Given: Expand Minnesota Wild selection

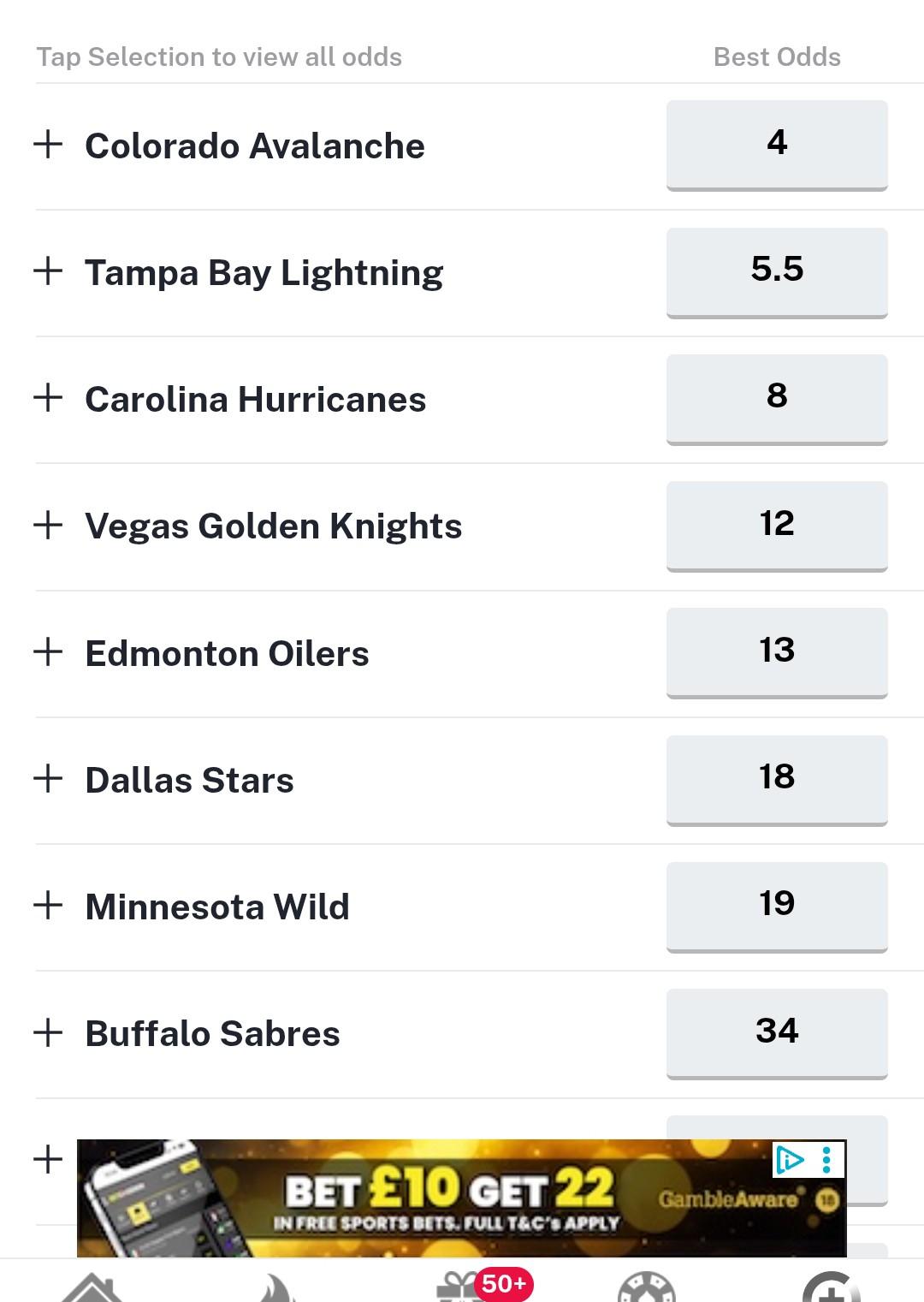Looking at the screenshot, I should point(48,906).
